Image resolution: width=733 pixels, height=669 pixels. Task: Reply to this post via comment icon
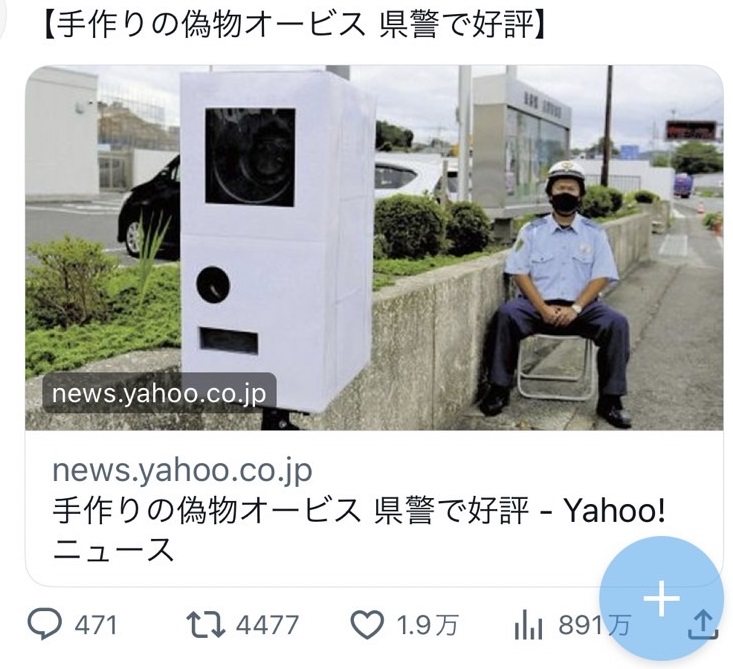pos(43,626)
